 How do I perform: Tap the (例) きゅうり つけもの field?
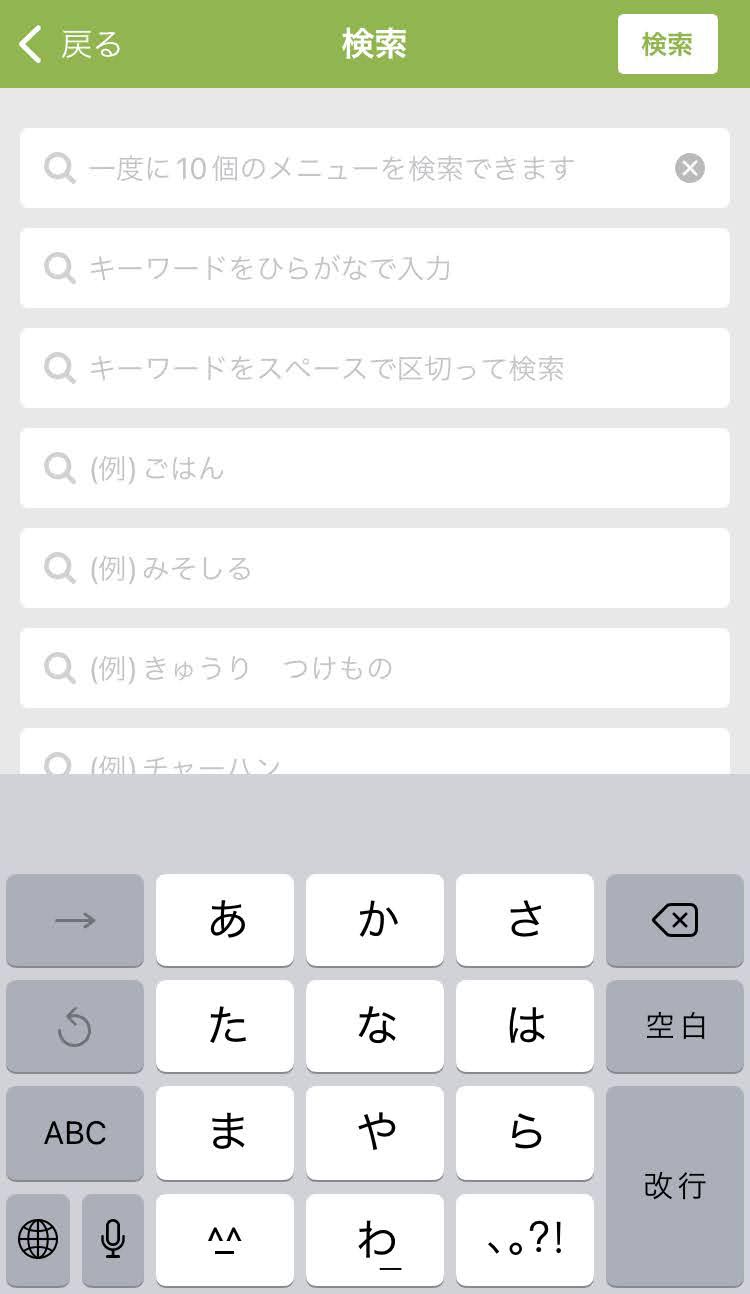(x=374, y=668)
